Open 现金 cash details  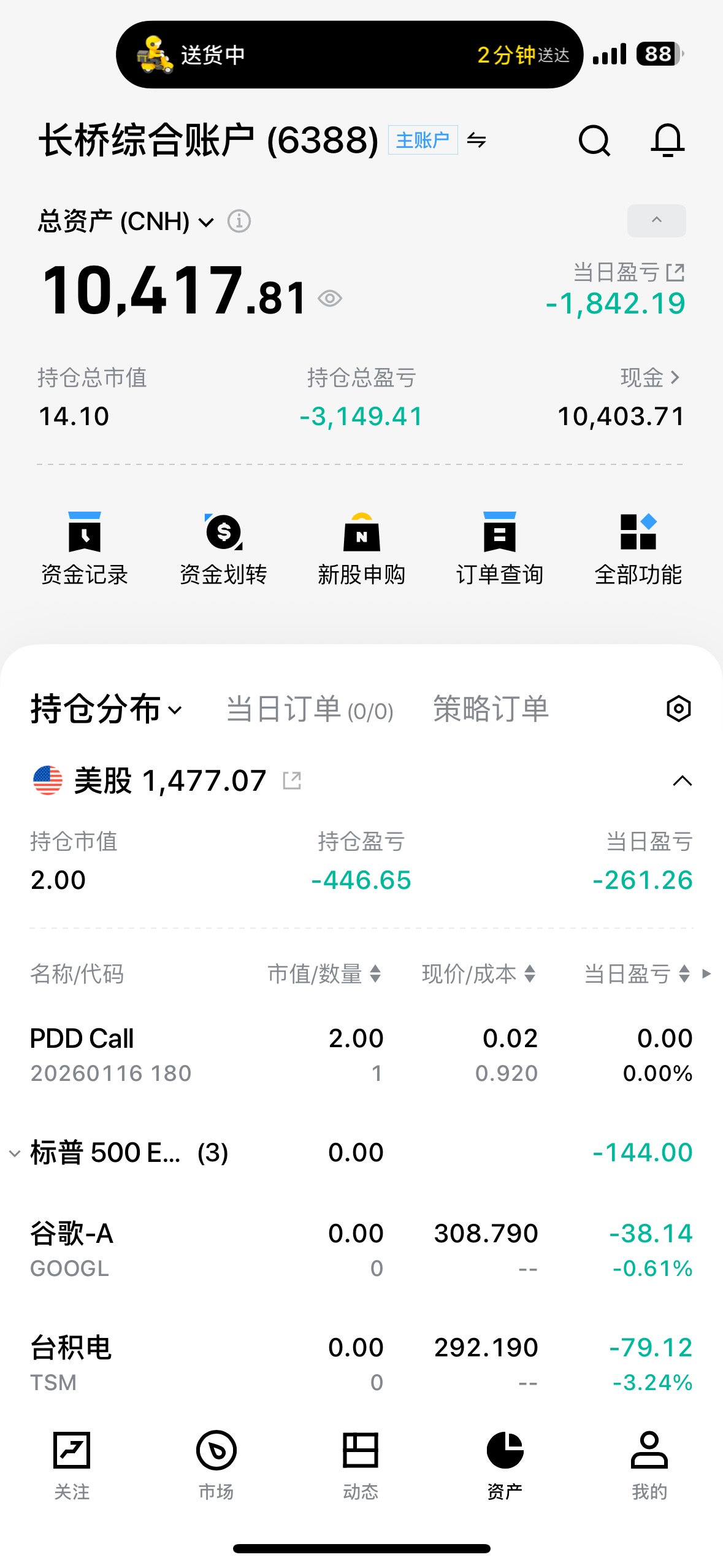[649, 378]
